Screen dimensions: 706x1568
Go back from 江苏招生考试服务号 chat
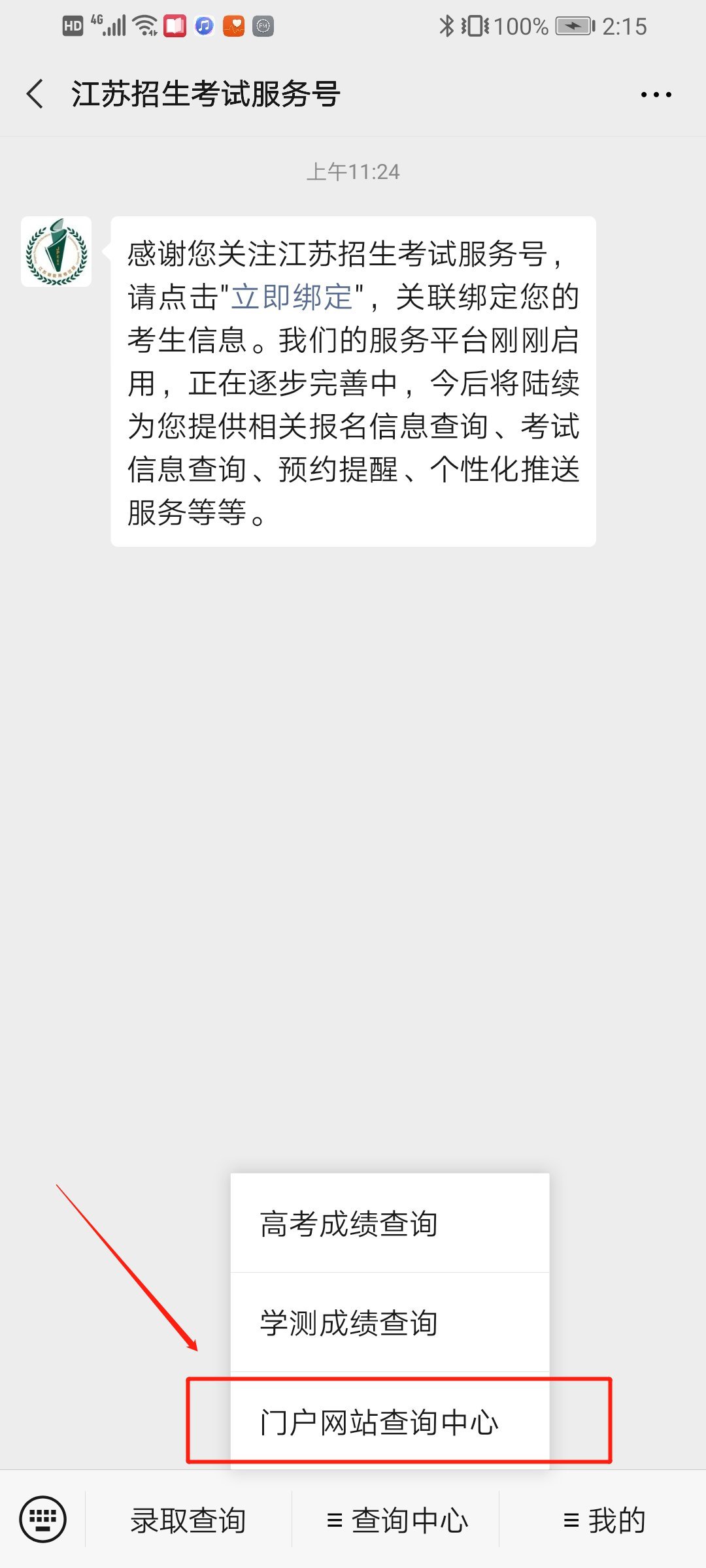(36, 94)
